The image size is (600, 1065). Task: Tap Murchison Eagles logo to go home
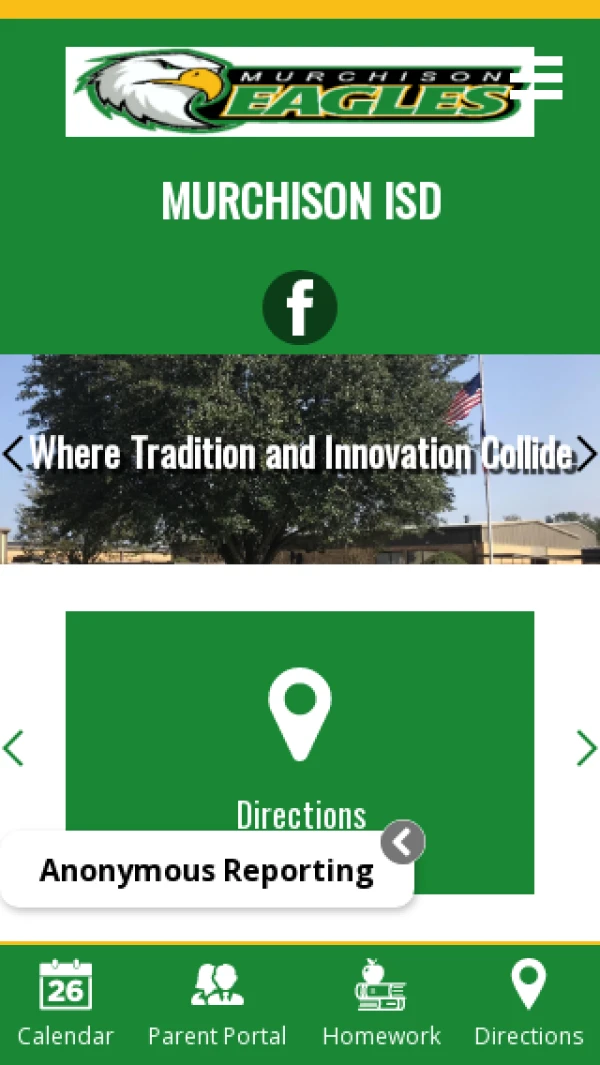(x=290, y=92)
